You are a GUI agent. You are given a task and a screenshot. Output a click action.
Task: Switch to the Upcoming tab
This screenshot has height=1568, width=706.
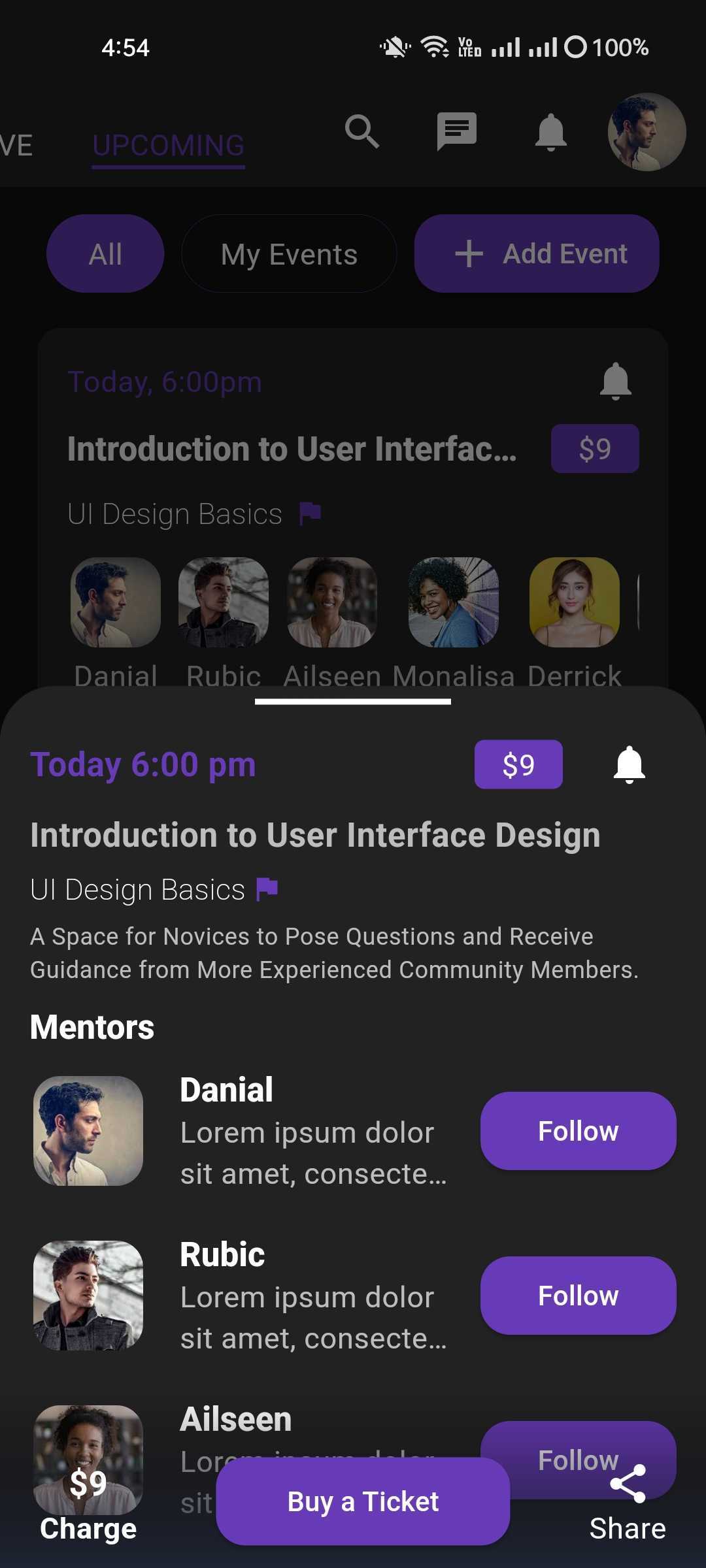pyautogui.click(x=169, y=146)
